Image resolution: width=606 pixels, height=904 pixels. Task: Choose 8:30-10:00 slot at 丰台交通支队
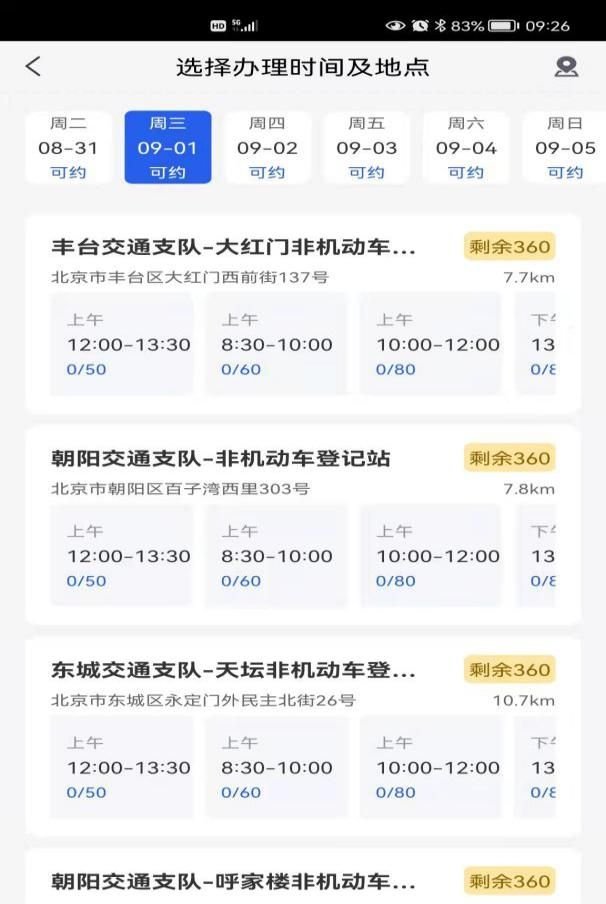click(x=276, y=344)
